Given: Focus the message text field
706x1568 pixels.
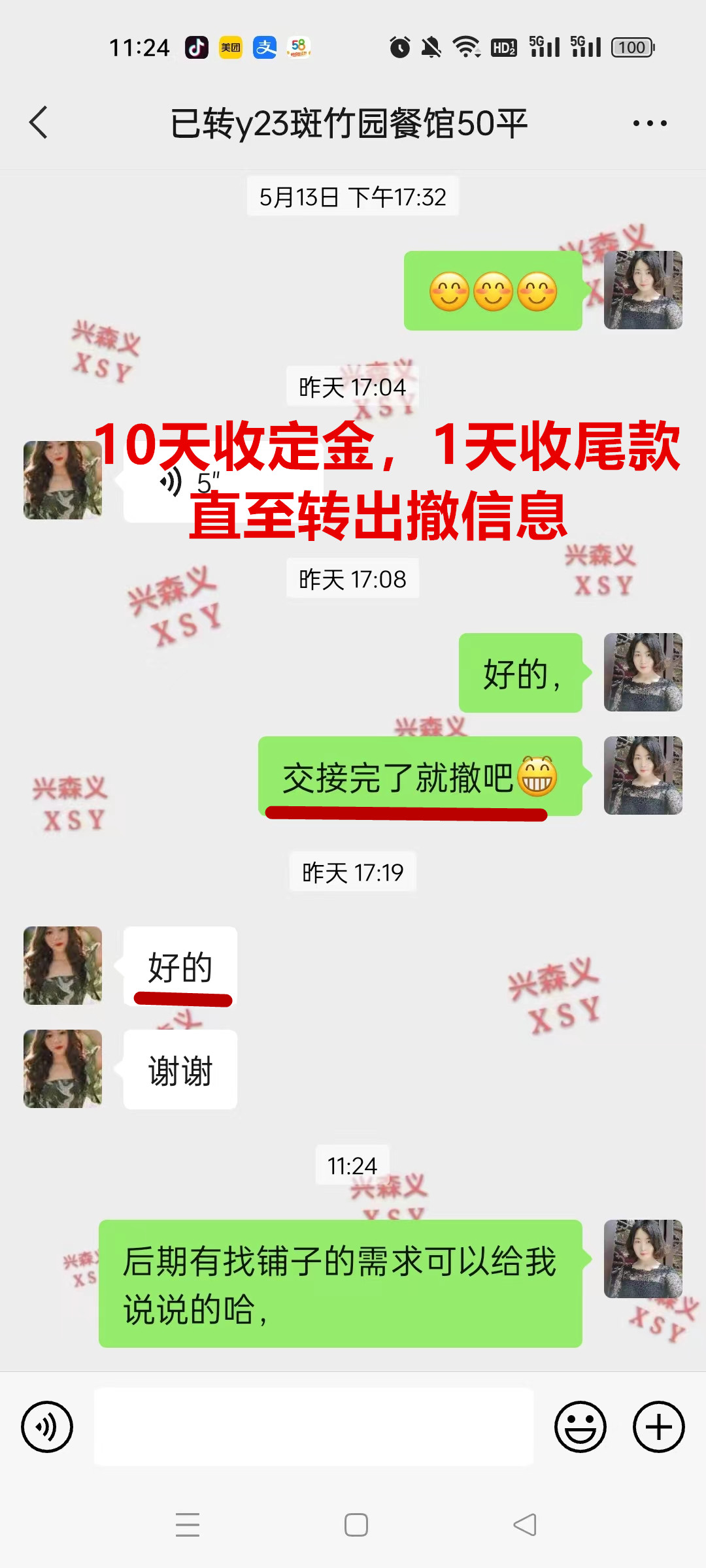Looking at the screenshot, I should (314, 1427).
